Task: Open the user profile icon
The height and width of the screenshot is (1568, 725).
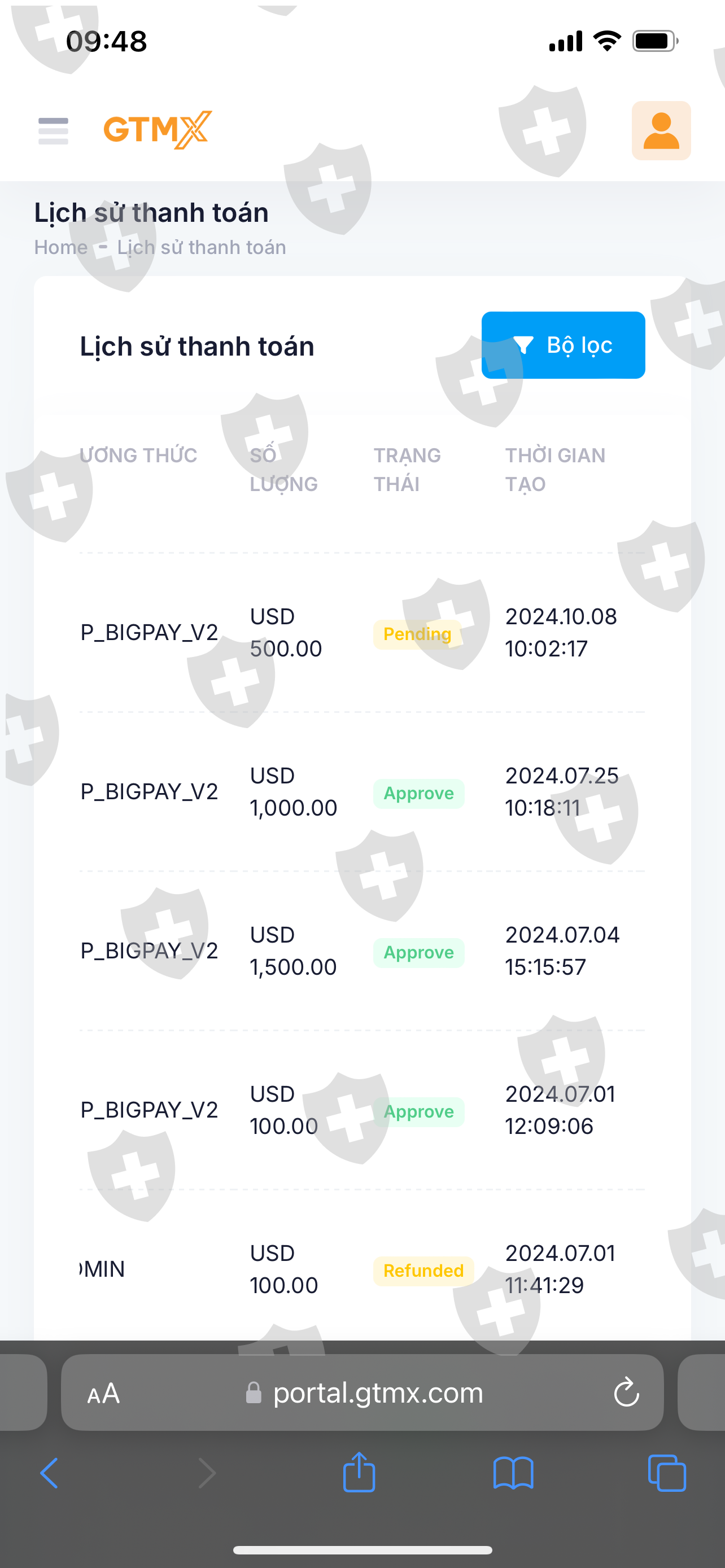Action: [661, 131]
